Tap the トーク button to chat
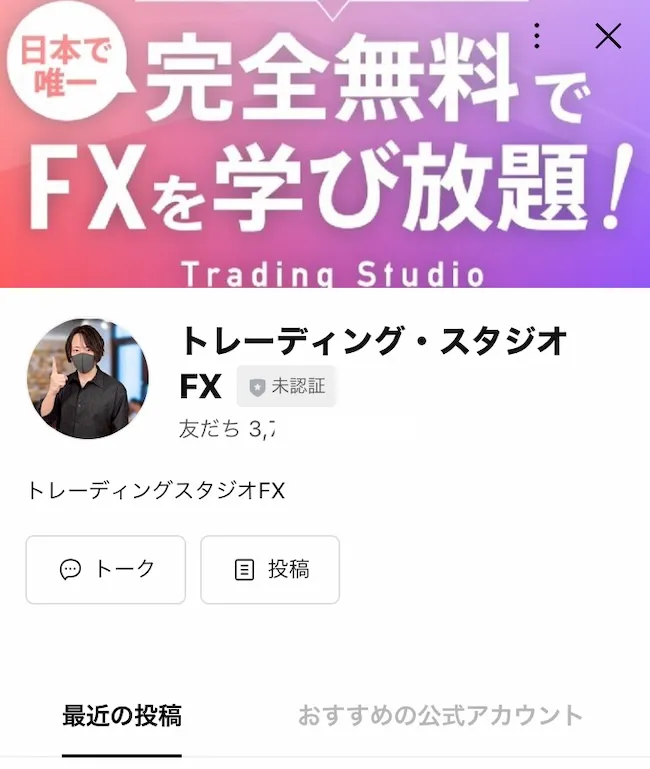 click(106, 570)
